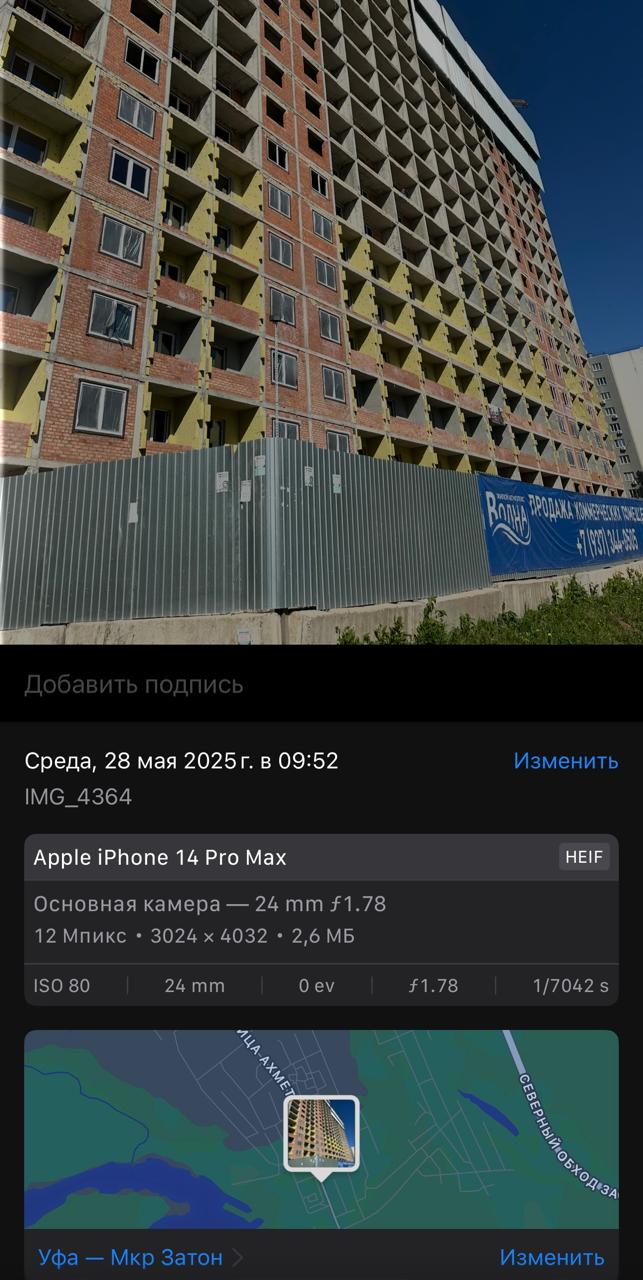643x1280 pixels.
Task: Tap the 'Добавить подпись' caption field
Action: (x=321, y=685)
